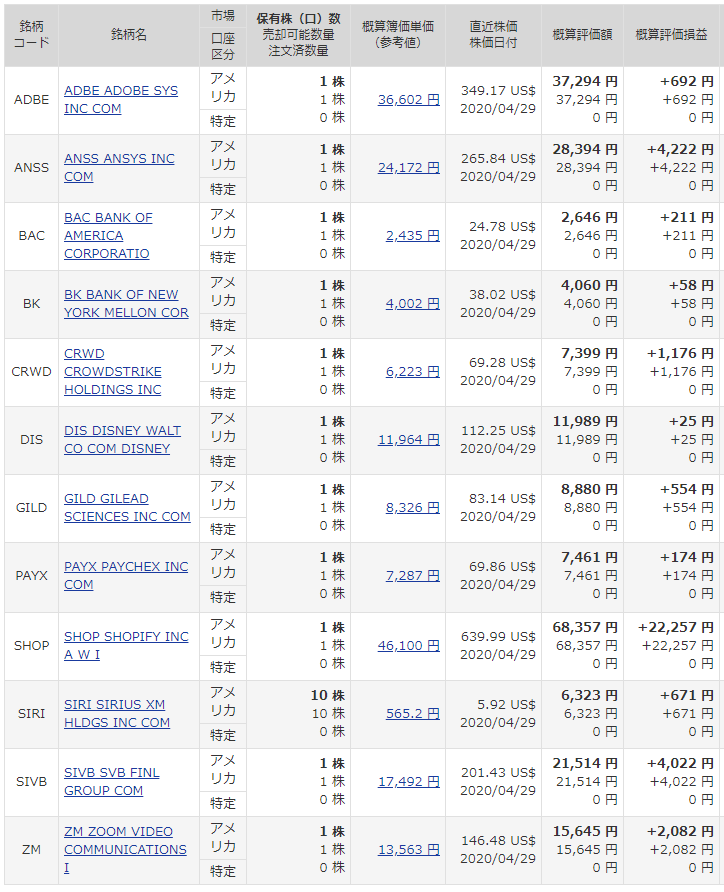Open the BK BANK OF NEW YORK MELLON link
Viewport: 724px width, 892px height.
pyautogui.click(x=121, y=295)
